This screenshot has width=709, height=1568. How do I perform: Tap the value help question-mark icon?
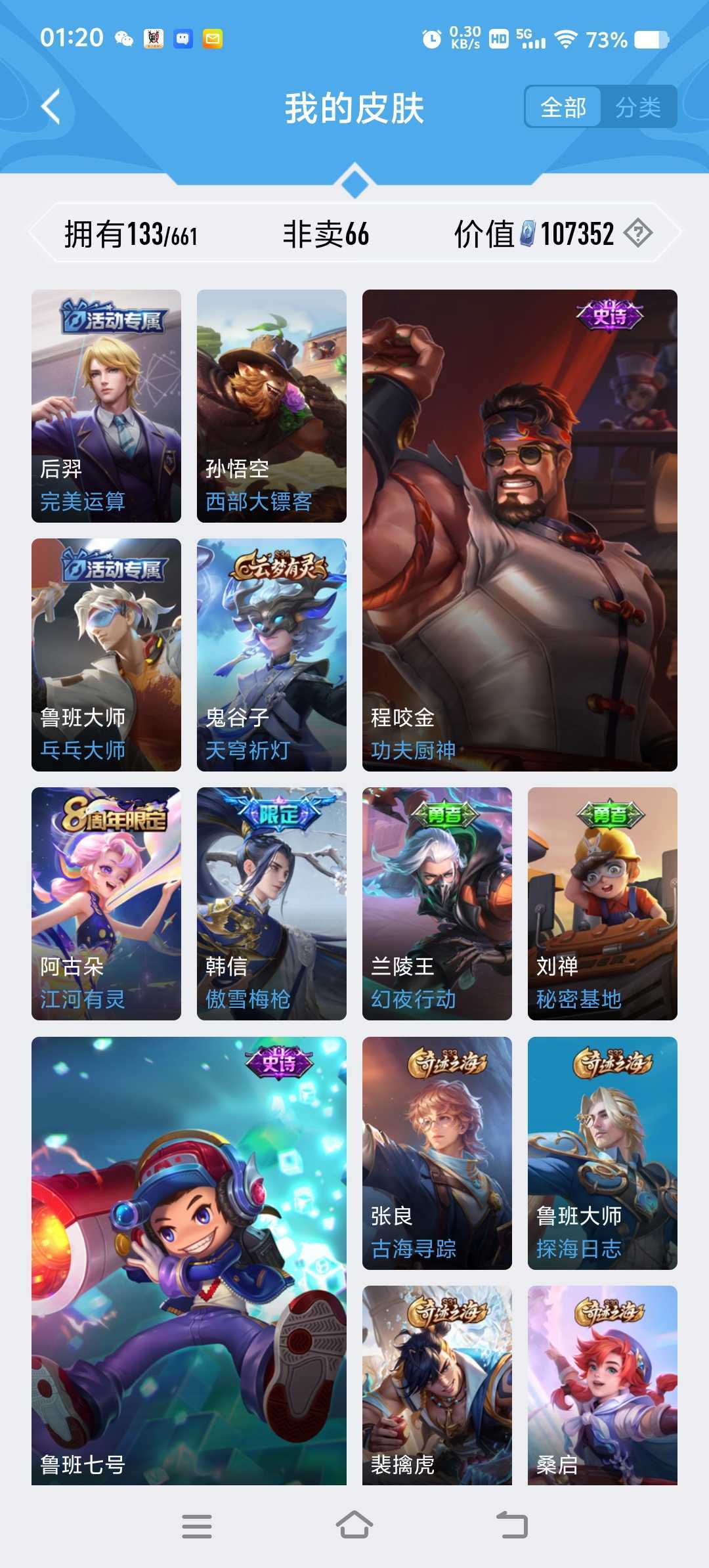pyautogui.click(x=637, y=233)
